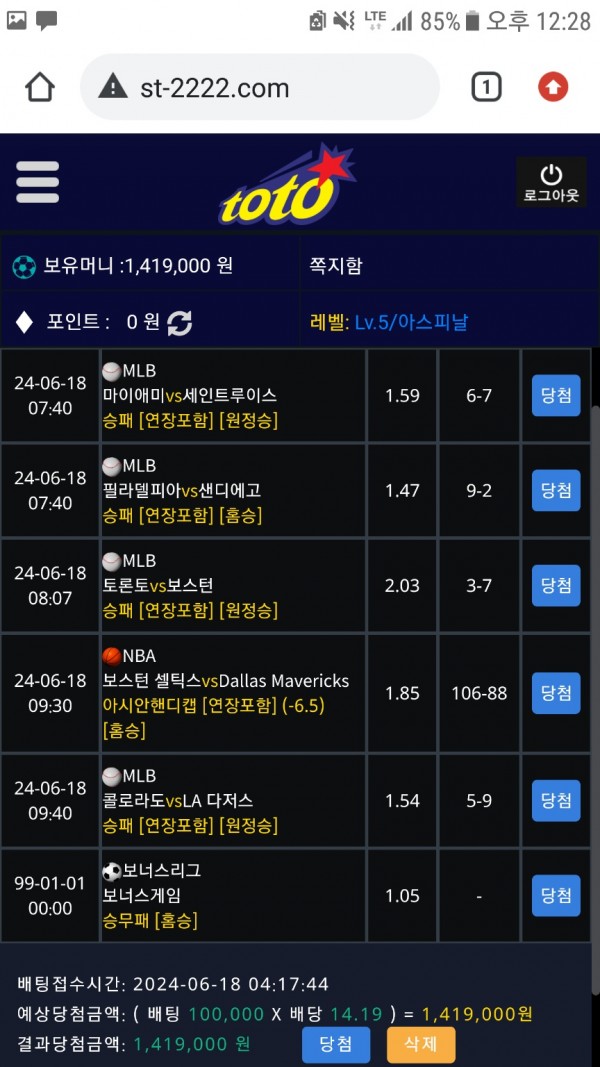600x1067 pixels.
Task: Tap 당첨 for 마이애미 vs 세인트루이스
Action: (x=556, y=395)
